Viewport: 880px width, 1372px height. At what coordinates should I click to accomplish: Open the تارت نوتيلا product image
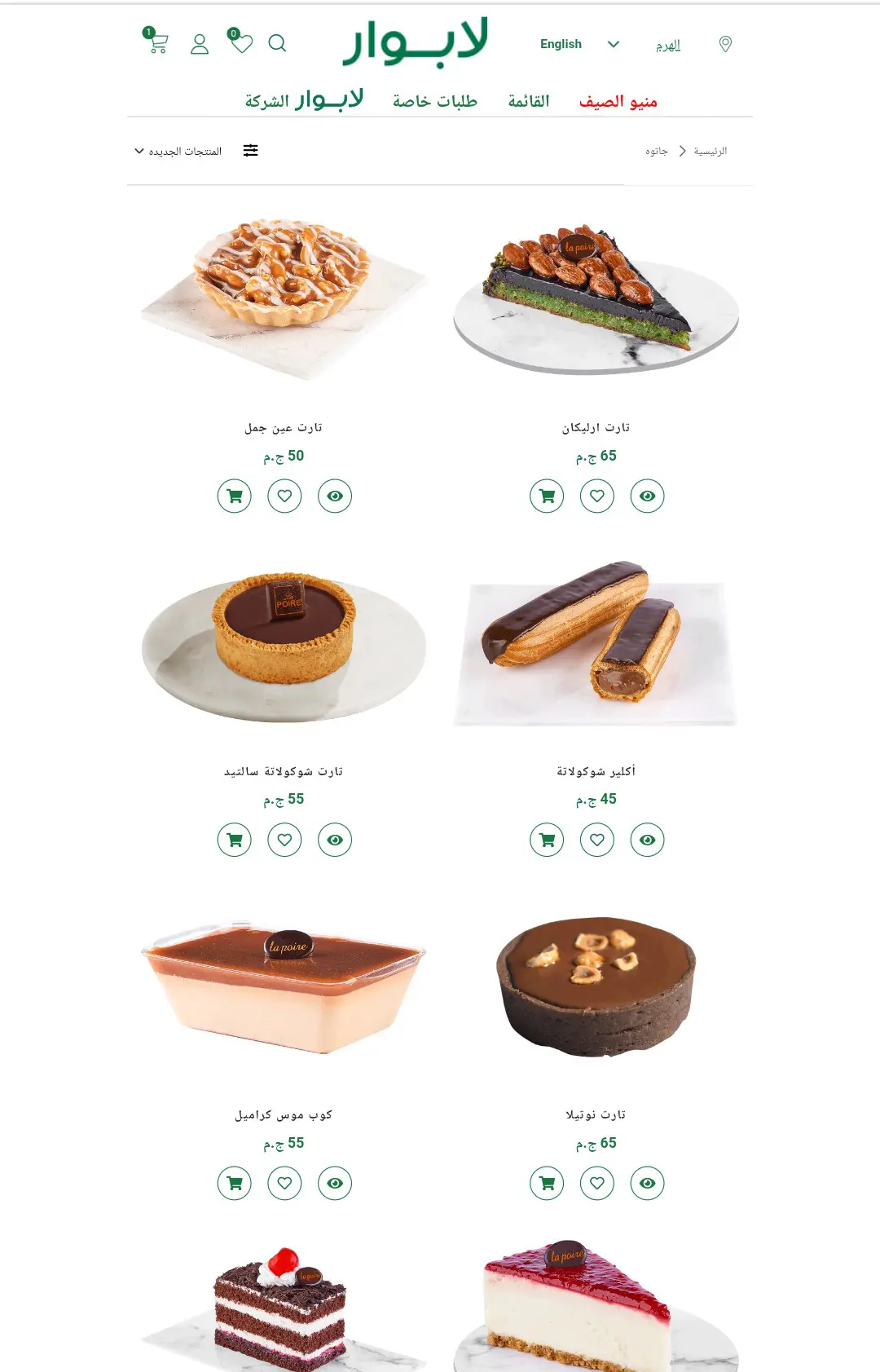(x=596, y=987)
